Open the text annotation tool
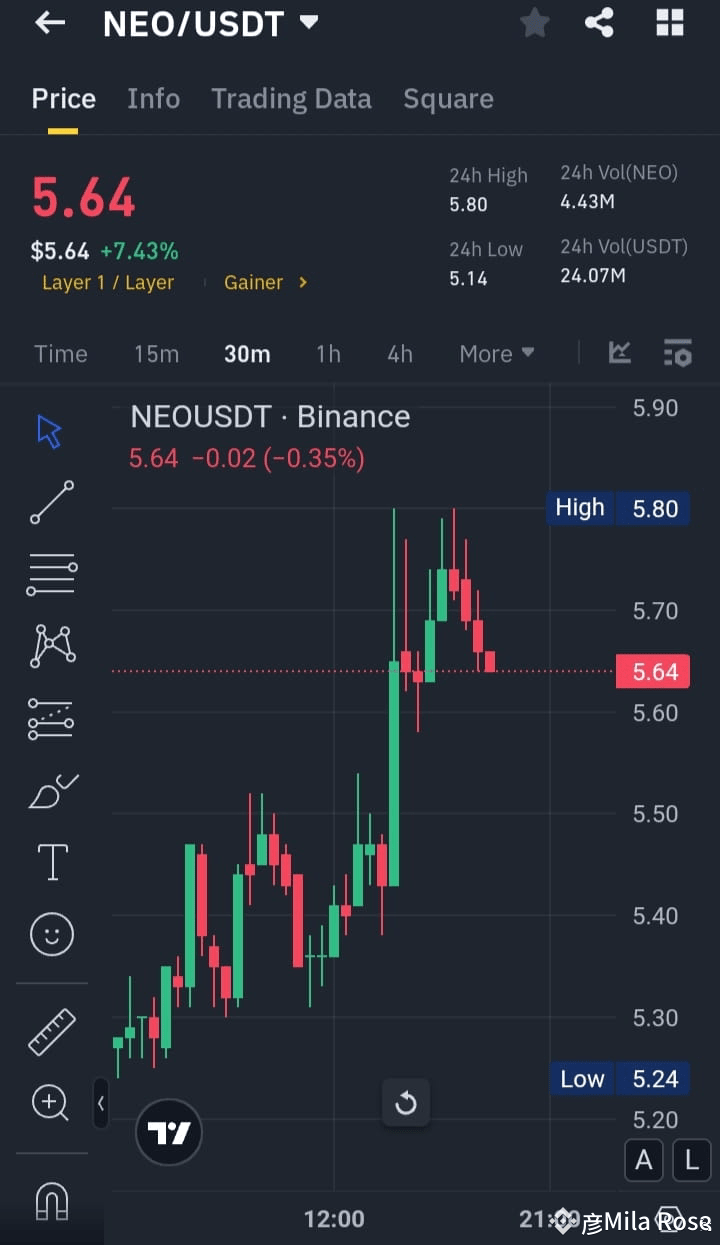720x1245 pixels. (51, 861)
